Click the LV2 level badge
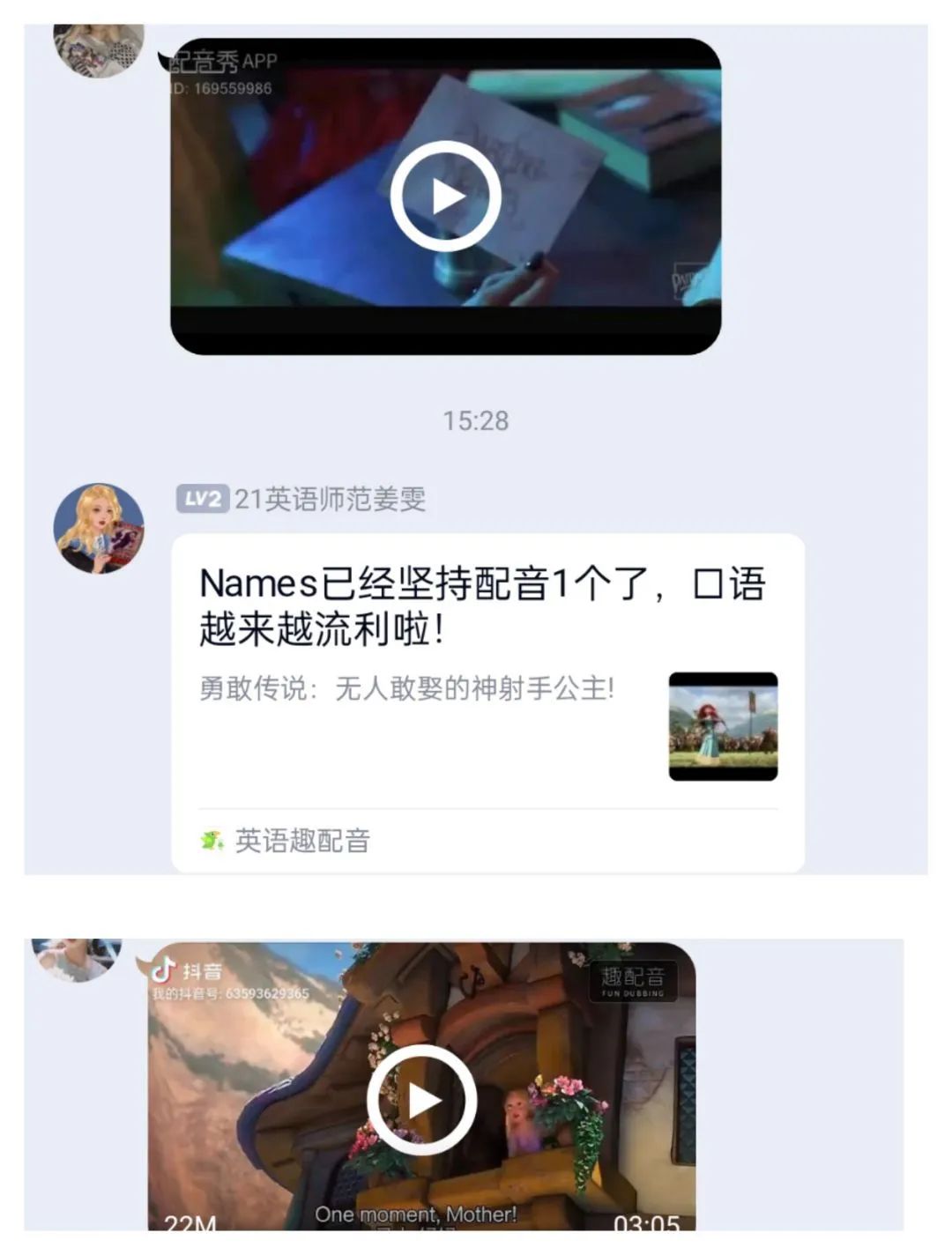Screen dimensions: 952x1255 coord(205,497)
